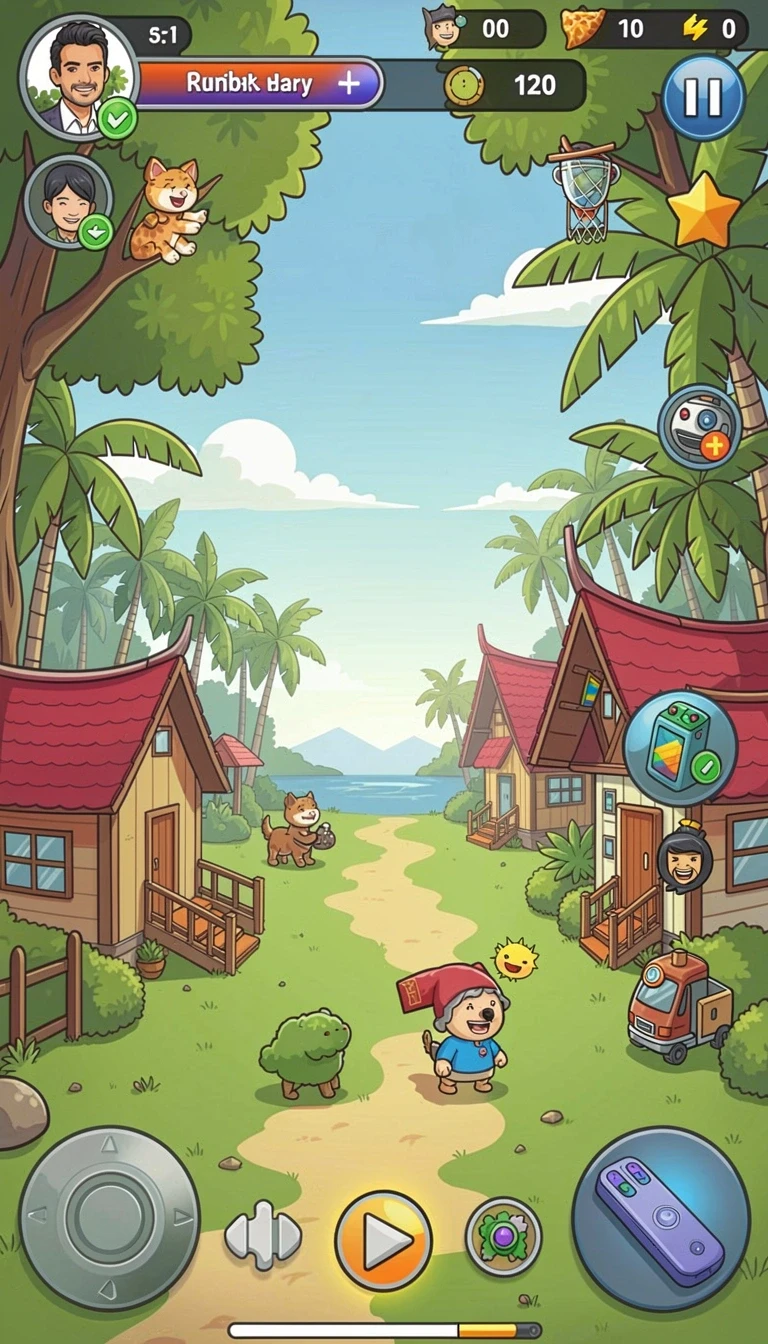Pause the game
This screenshot has width=768, height=1344.
click(703, 98)
